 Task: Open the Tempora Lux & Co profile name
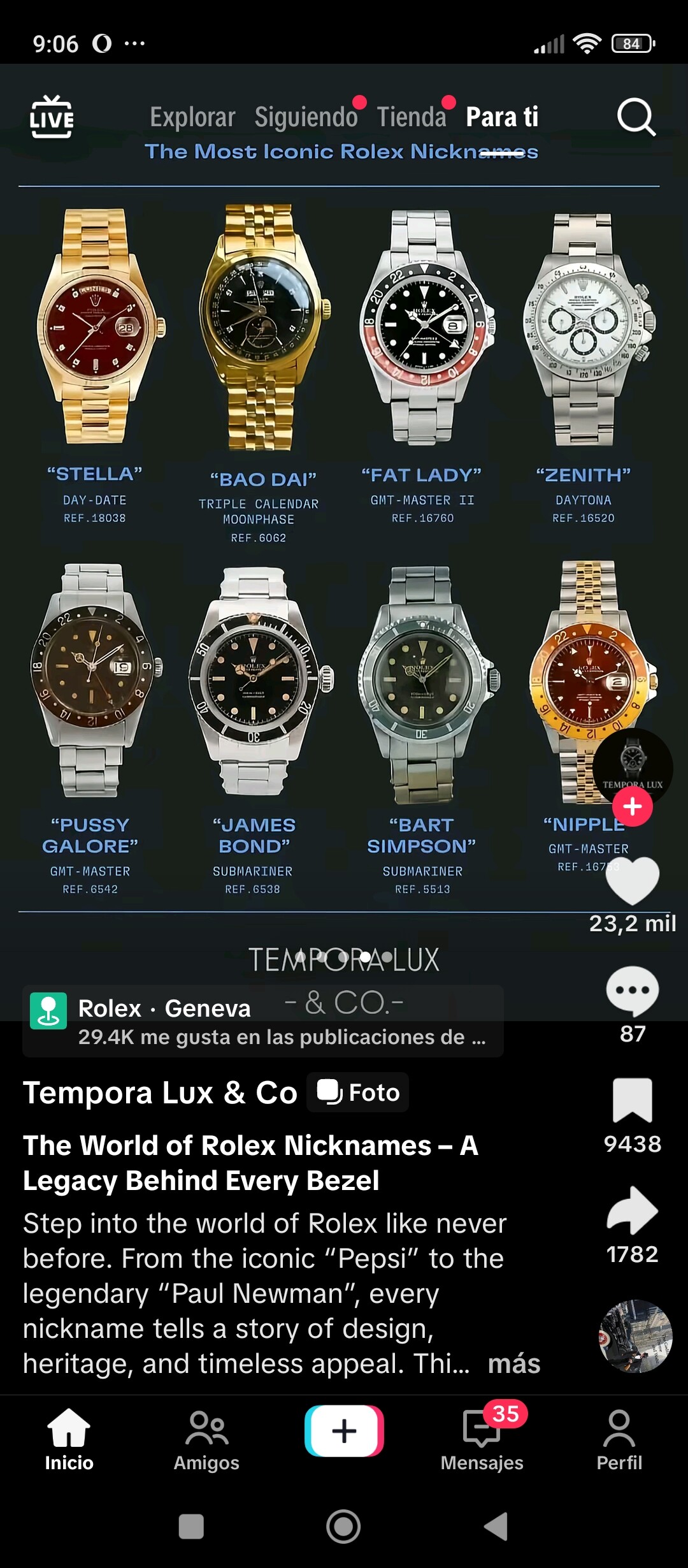tap(160, 1093)
